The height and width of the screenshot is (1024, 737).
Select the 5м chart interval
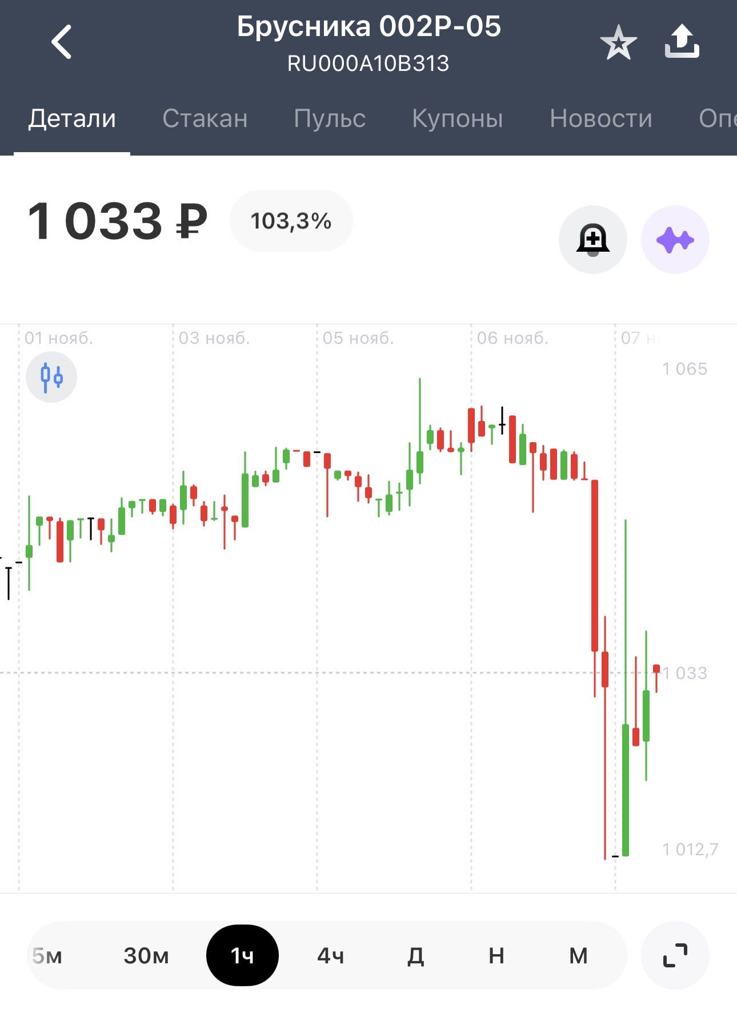47,956
